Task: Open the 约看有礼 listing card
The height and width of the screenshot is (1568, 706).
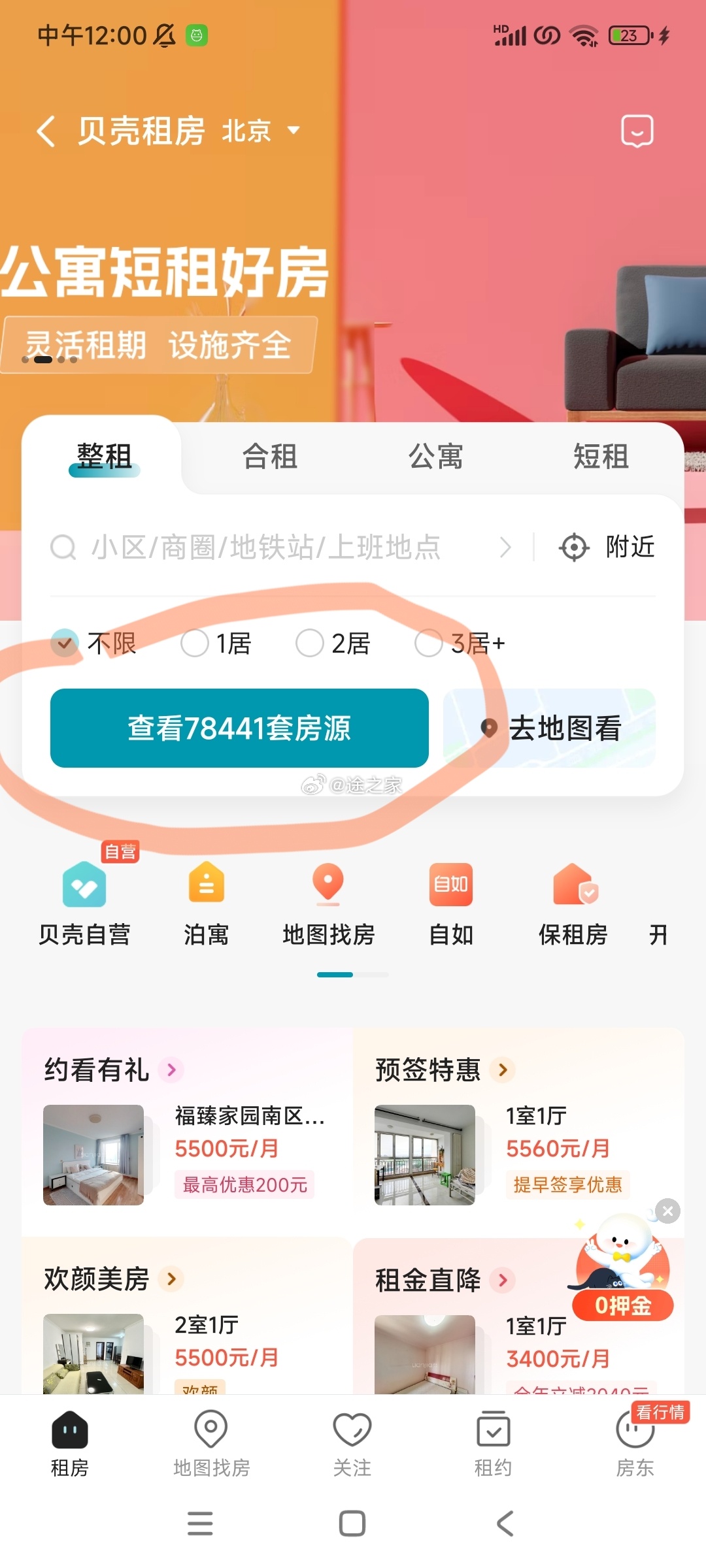Action: click(x=187, y=1132)
